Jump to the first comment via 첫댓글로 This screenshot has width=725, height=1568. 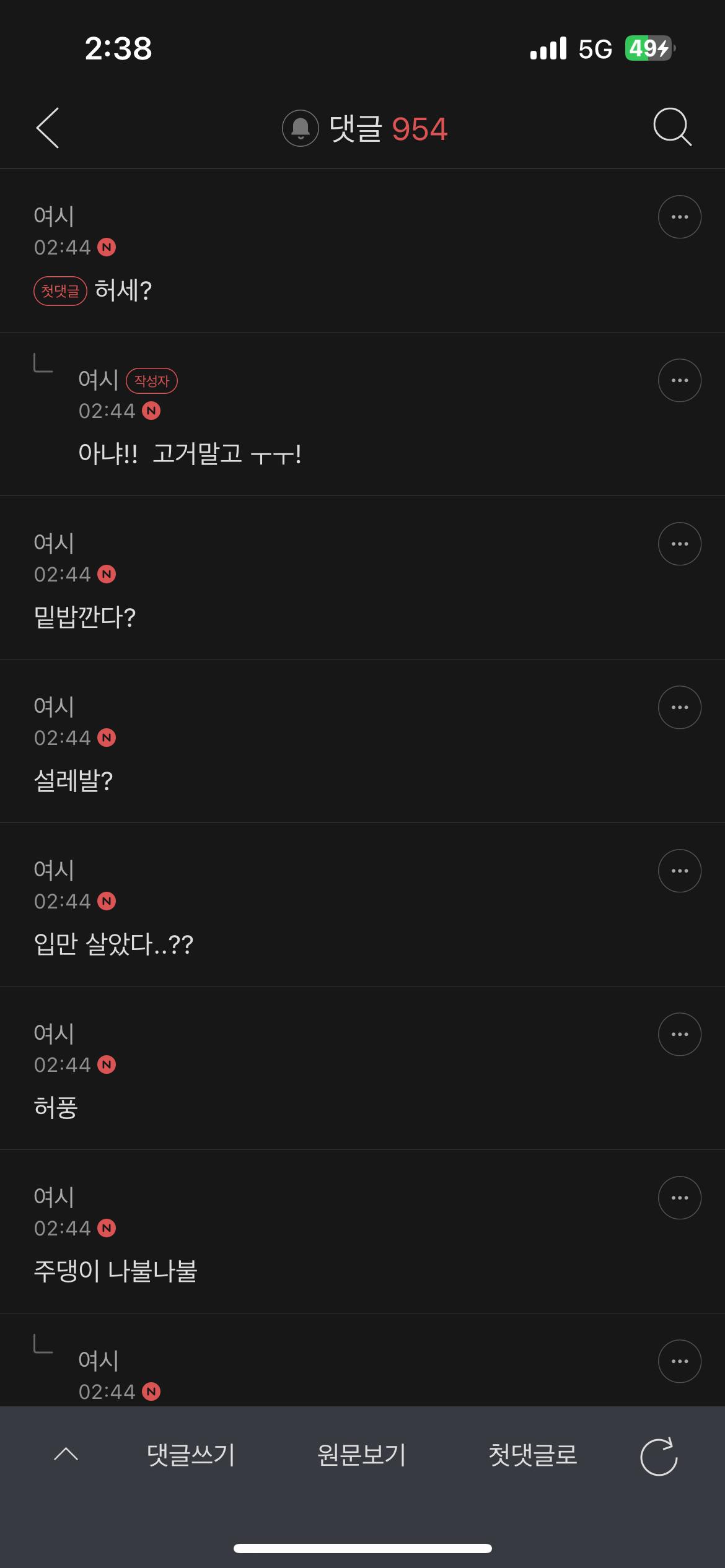tap(533, 1455)
